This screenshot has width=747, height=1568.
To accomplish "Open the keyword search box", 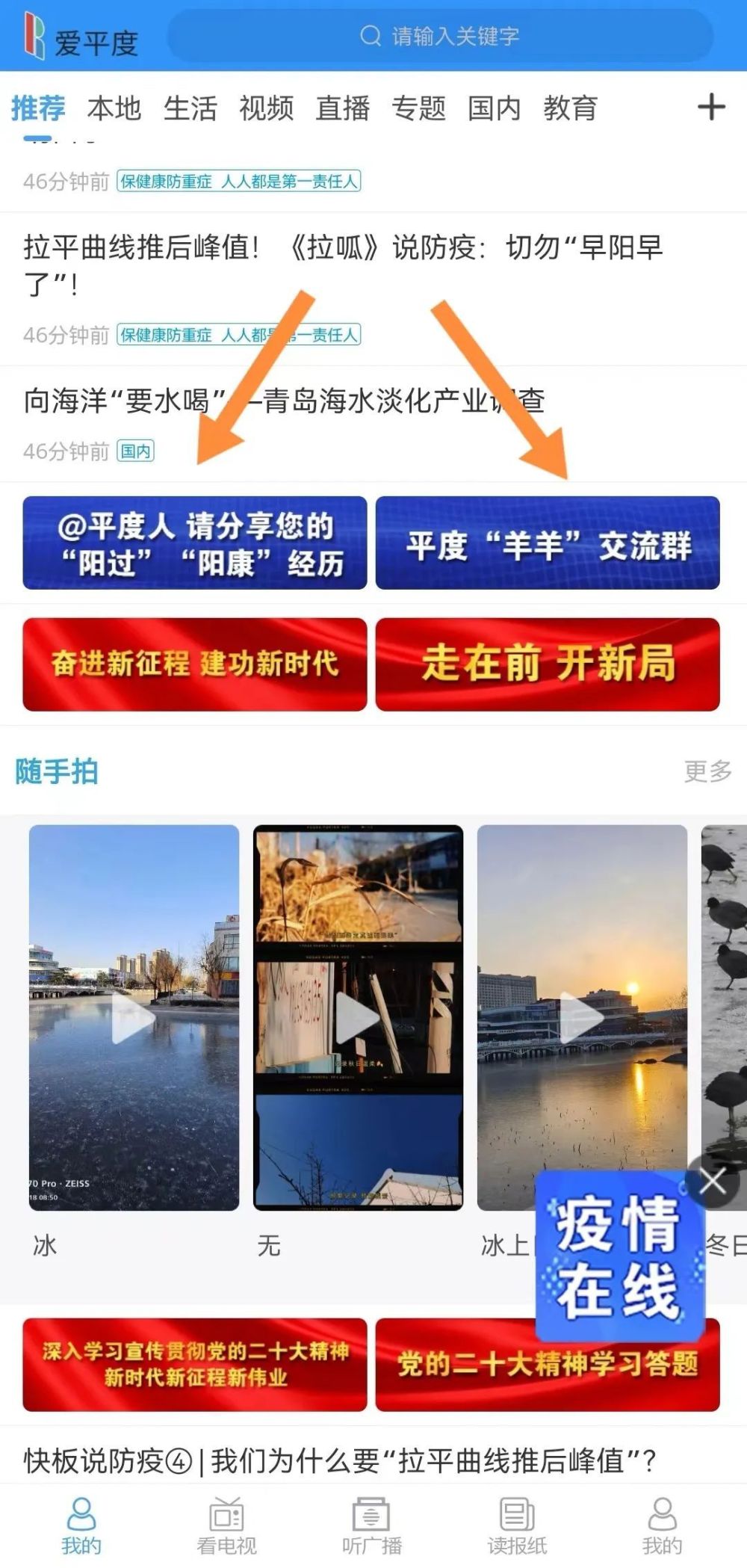I will pos(441,36).
